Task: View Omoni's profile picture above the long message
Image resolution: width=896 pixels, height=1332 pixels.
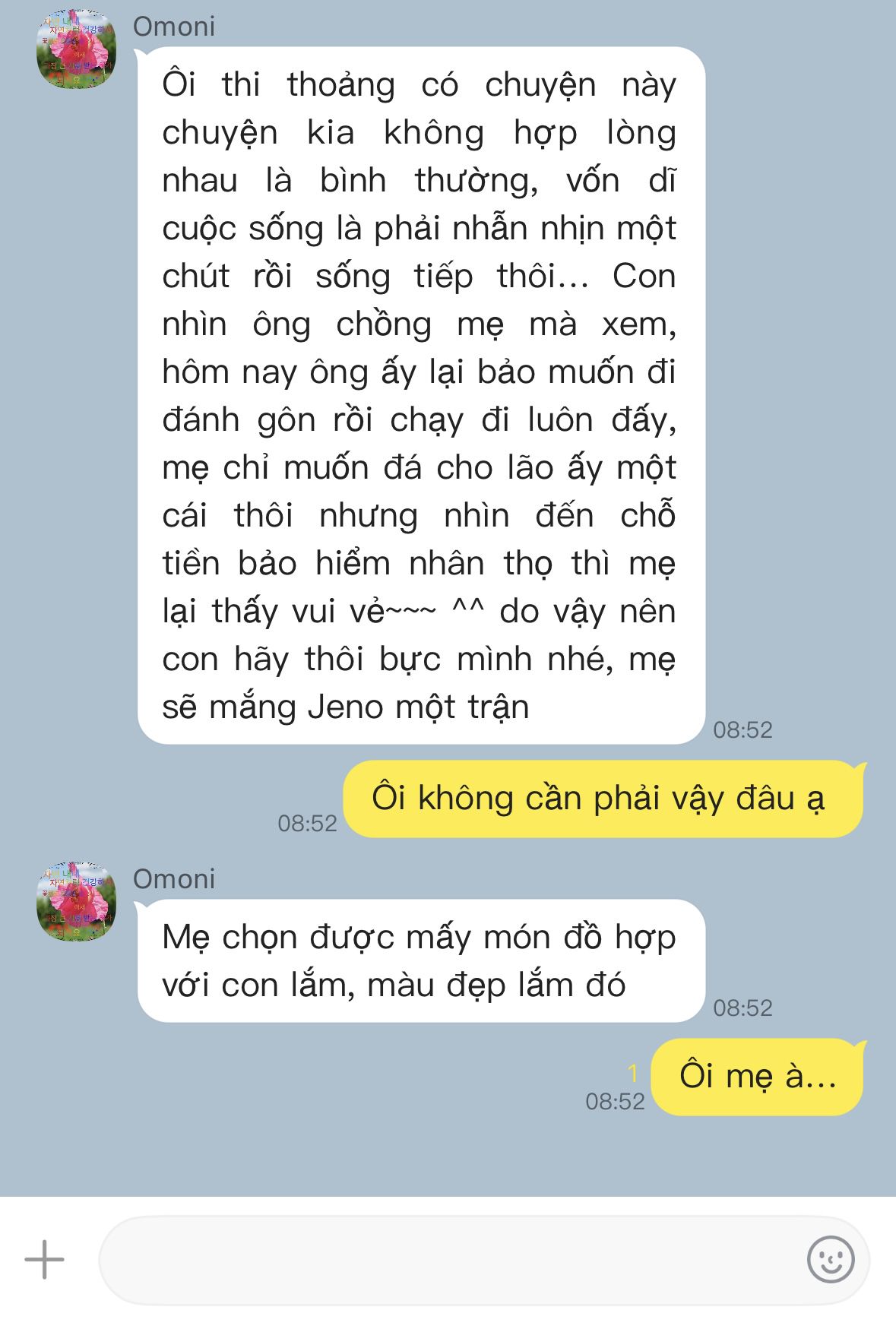Action: [x=76, y=50]
